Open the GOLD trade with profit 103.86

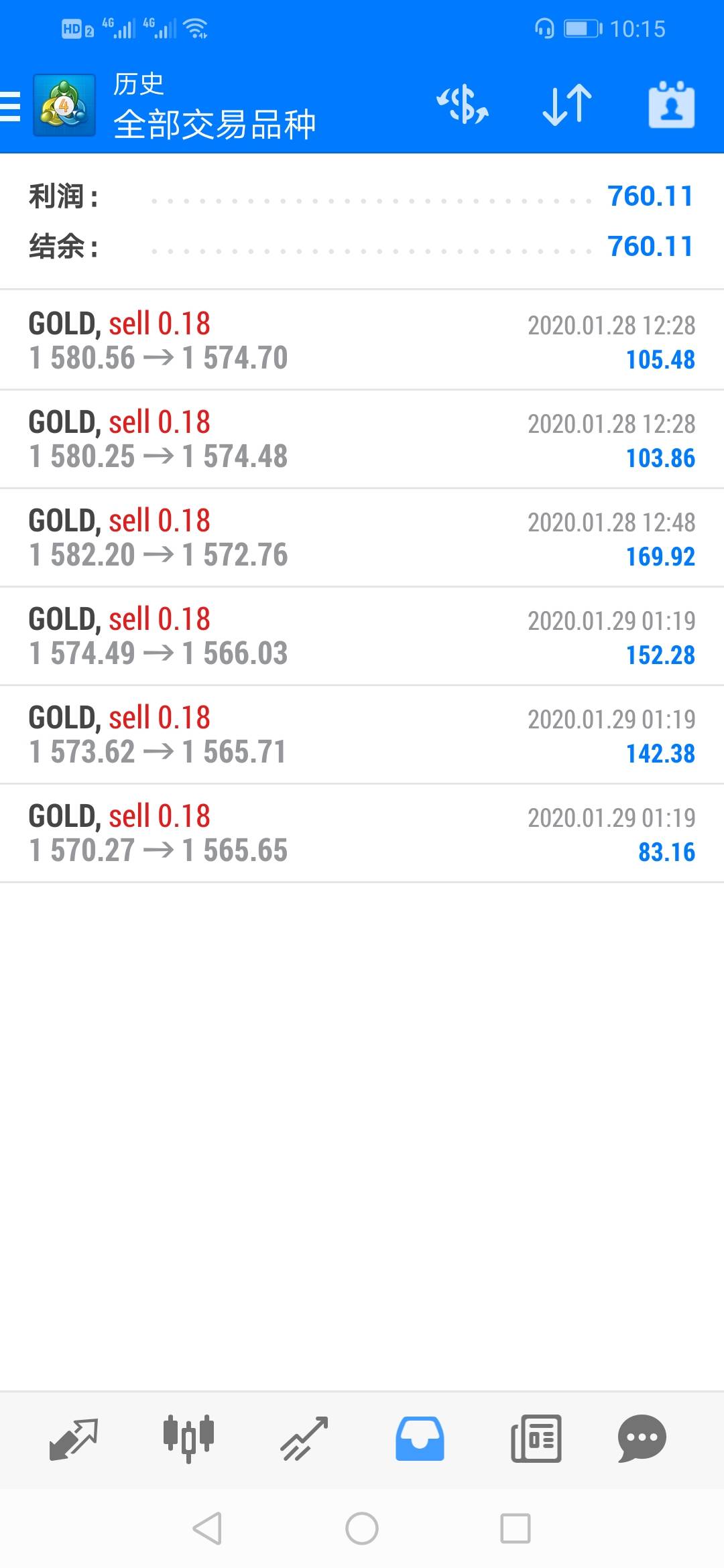click(362, 439)
